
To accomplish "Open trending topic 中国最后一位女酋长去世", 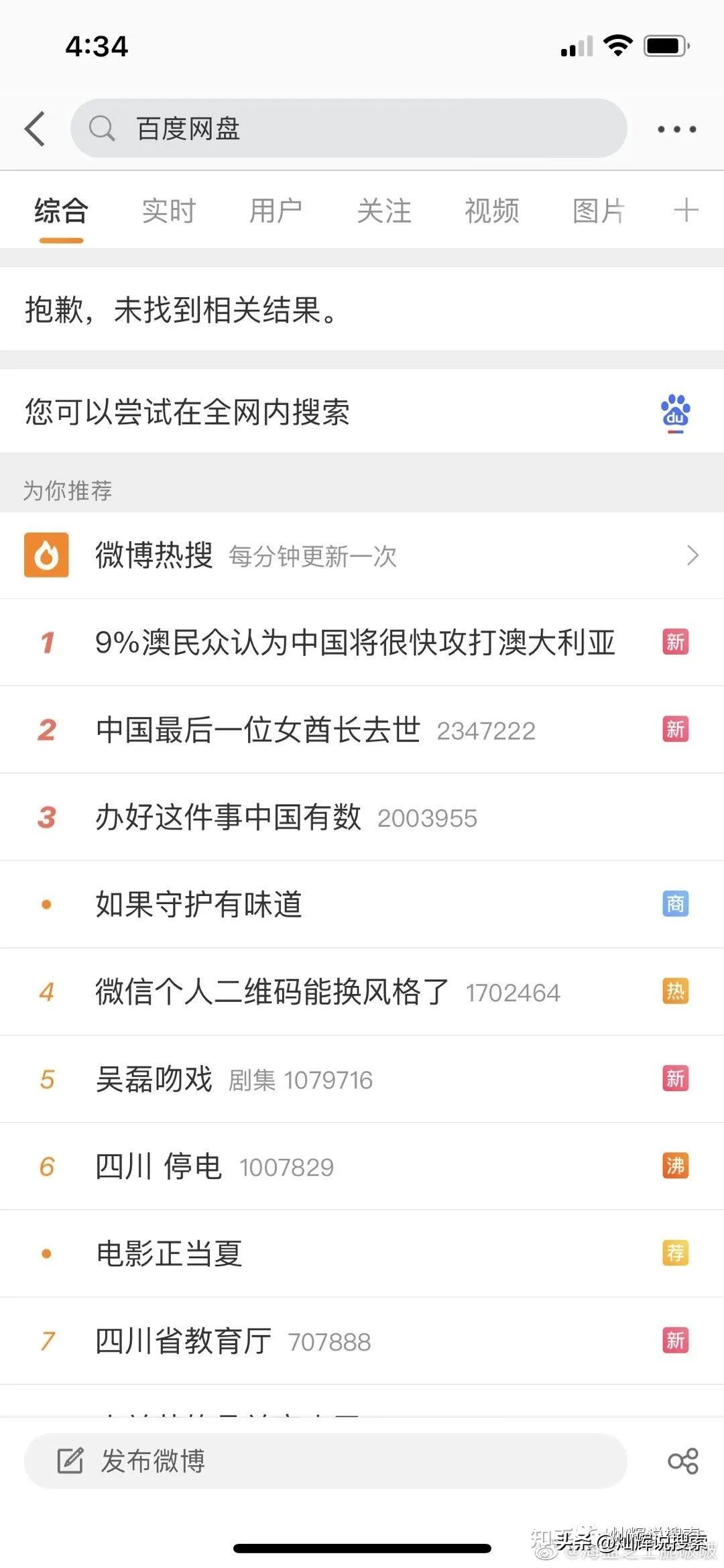I will pos(257,730).
